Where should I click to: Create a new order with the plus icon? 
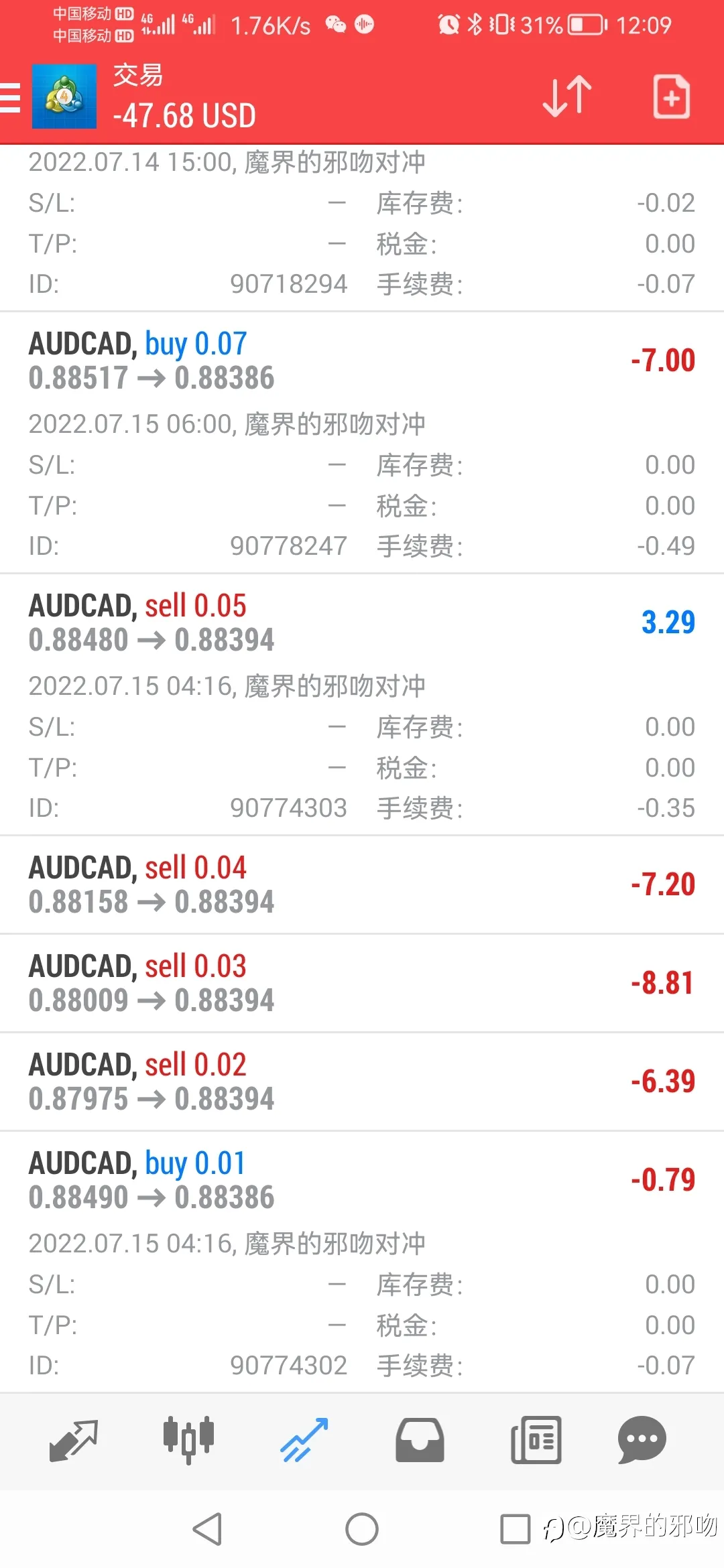672,97
